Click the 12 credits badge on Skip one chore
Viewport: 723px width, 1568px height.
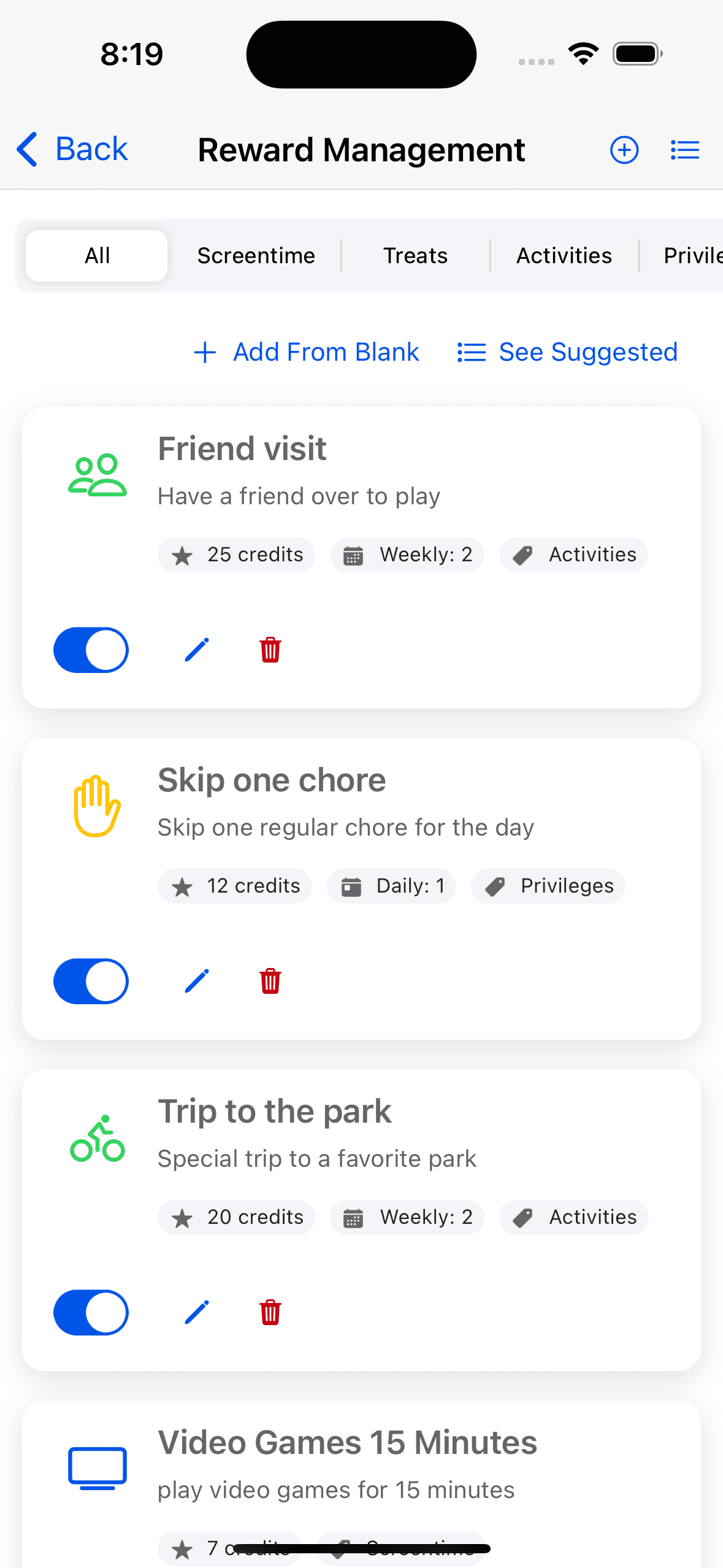(234, 886)
